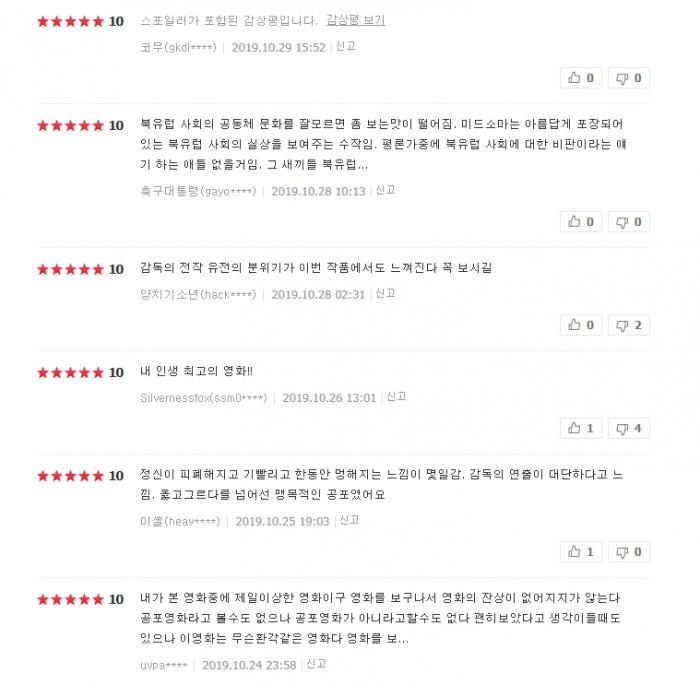Report the review by 코무

coord(346,46)
